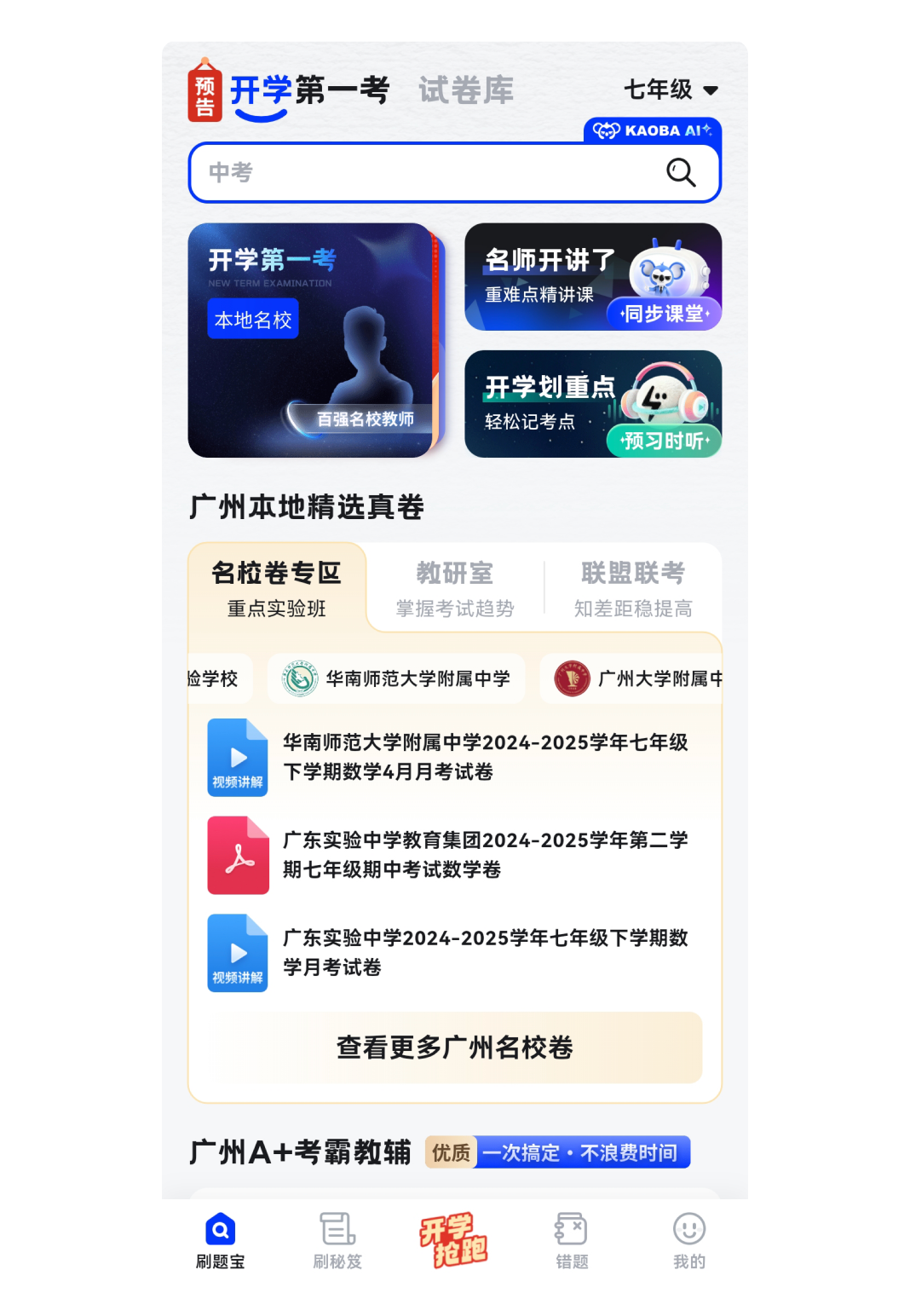
Task: Open the 名师开讲了 同步课堂 card
Action: point(592,277)
